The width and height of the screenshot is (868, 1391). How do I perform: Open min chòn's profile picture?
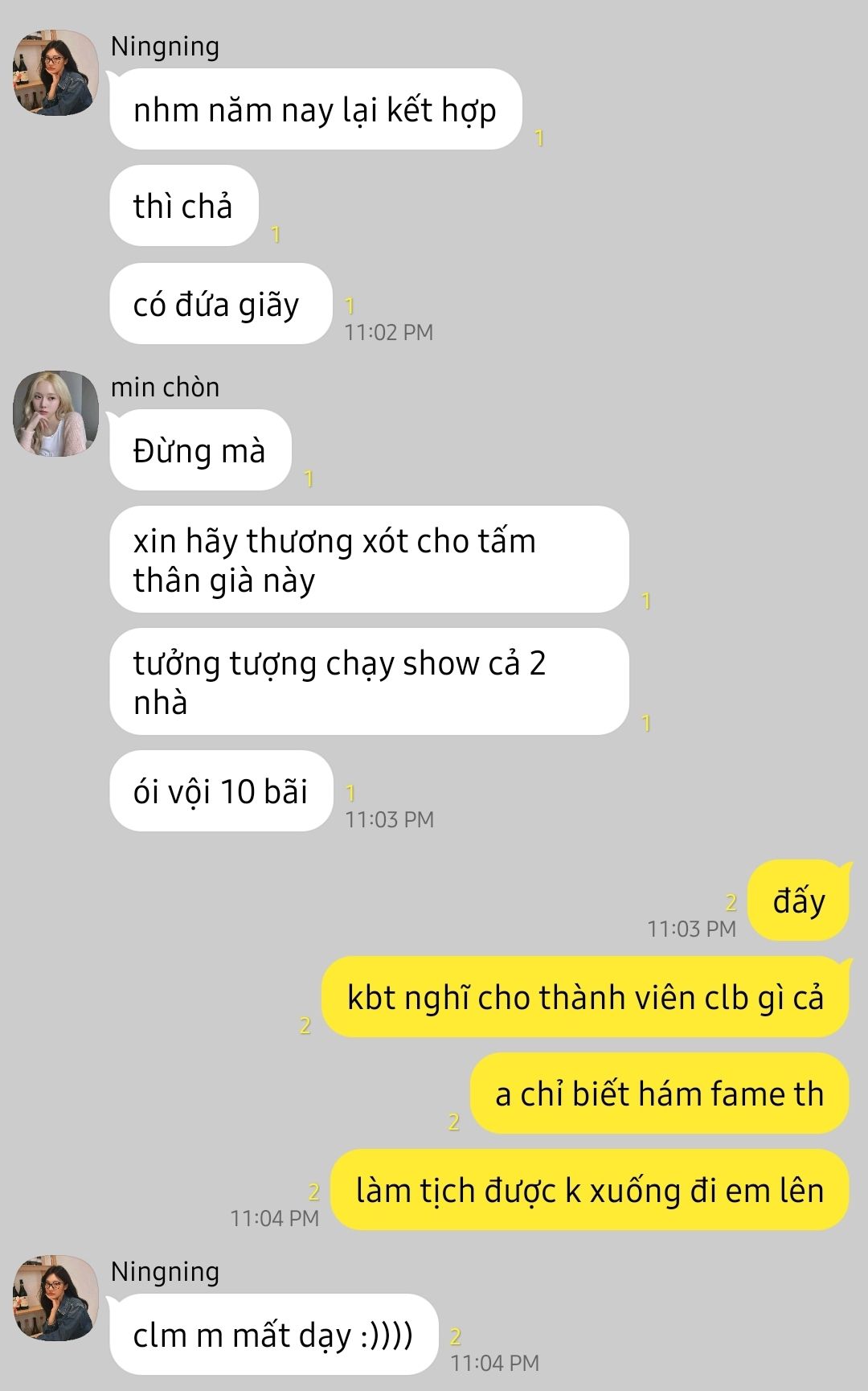click(55, 413)
